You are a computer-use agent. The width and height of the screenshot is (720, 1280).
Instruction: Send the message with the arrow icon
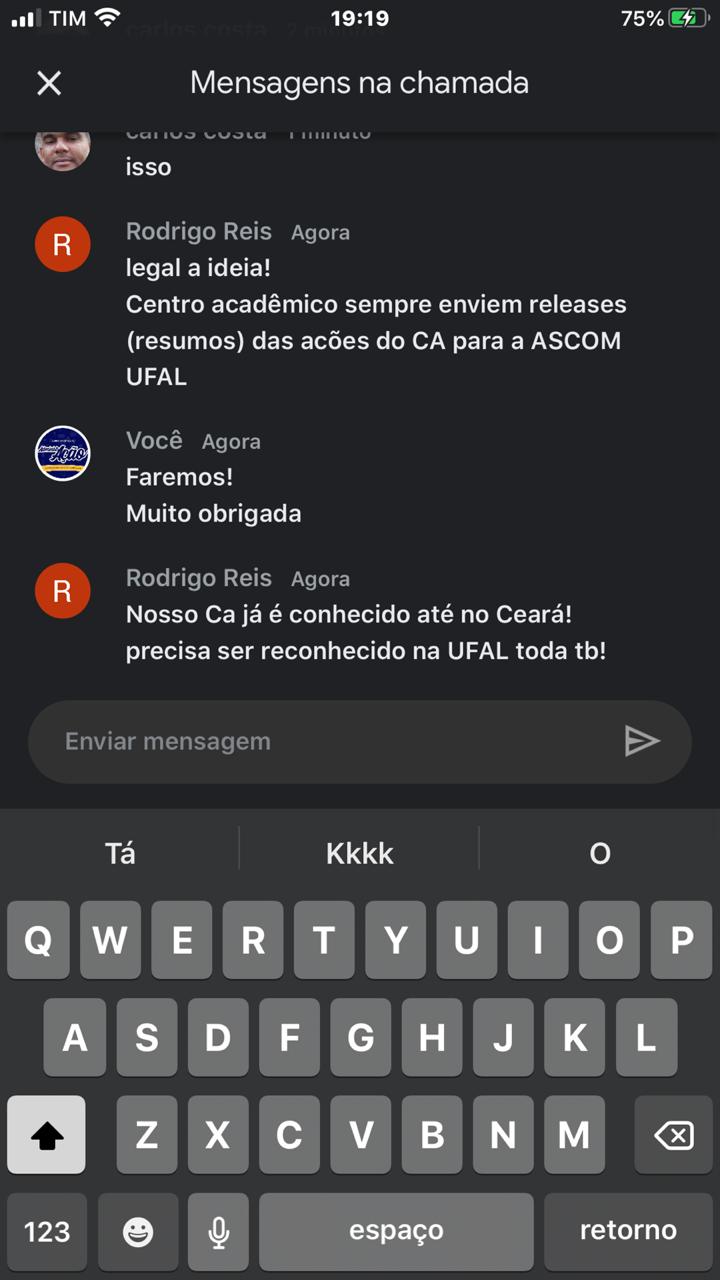(641, 741)
